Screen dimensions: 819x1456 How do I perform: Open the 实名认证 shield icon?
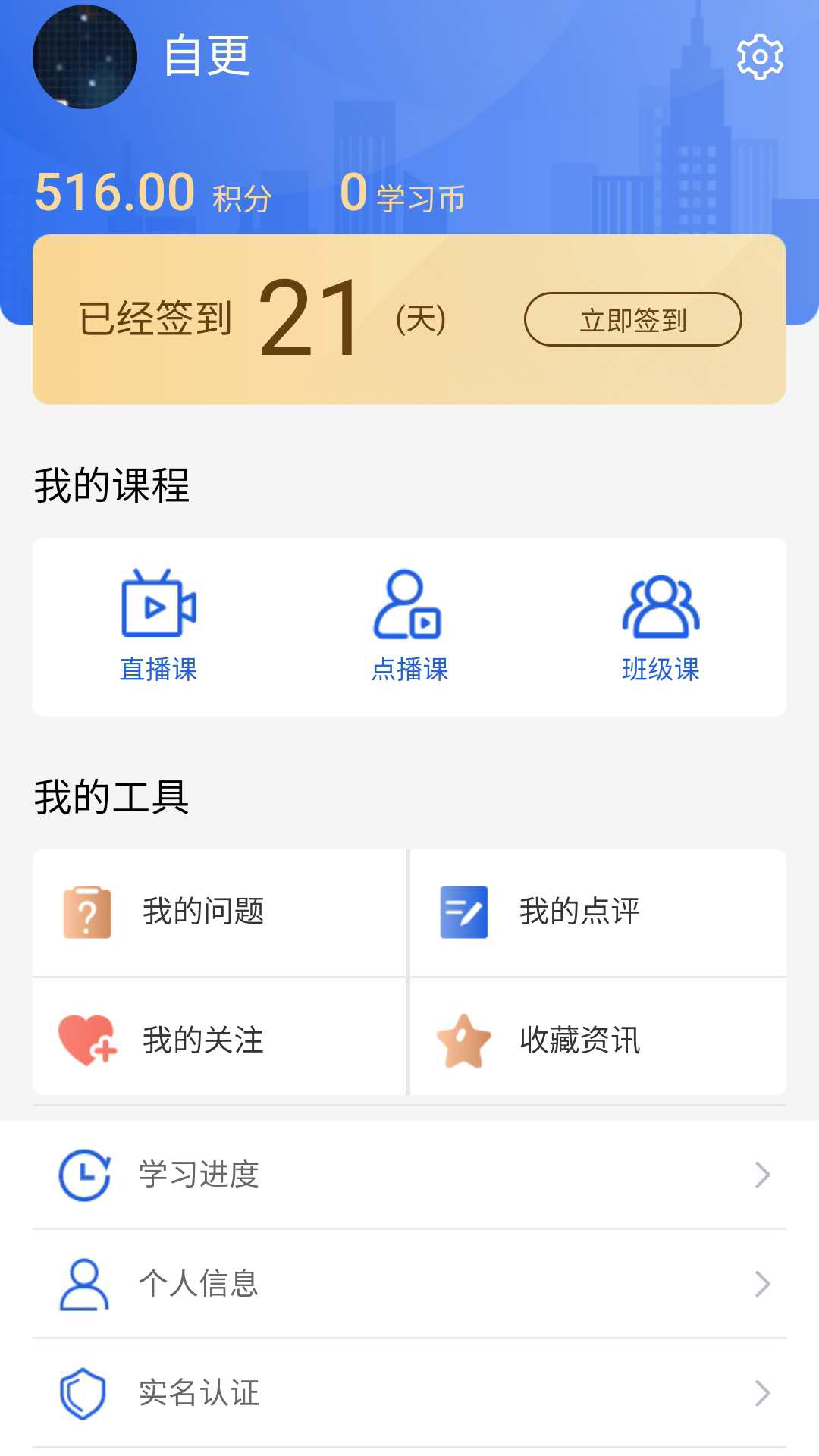(86, 1393)
